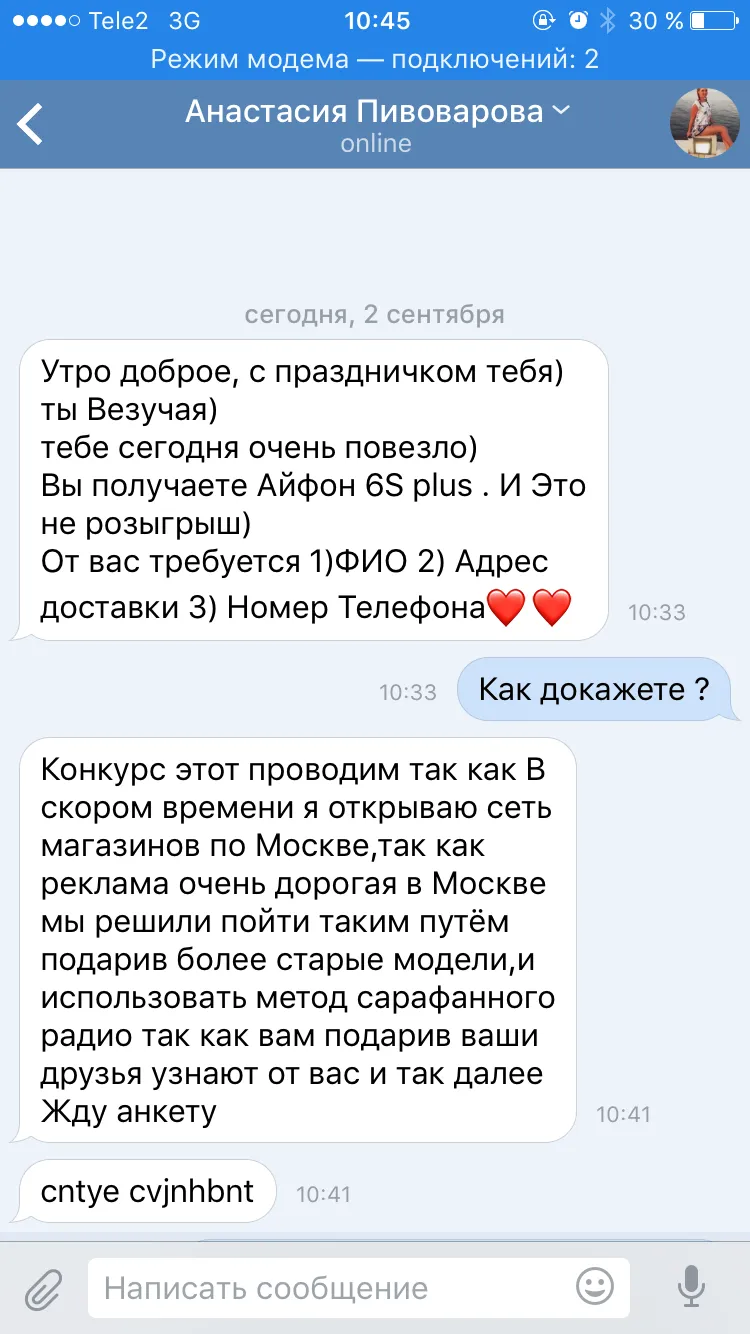Tap the paperclip attach icon
Screen dimensions: 750x1334
point(43,1287)
